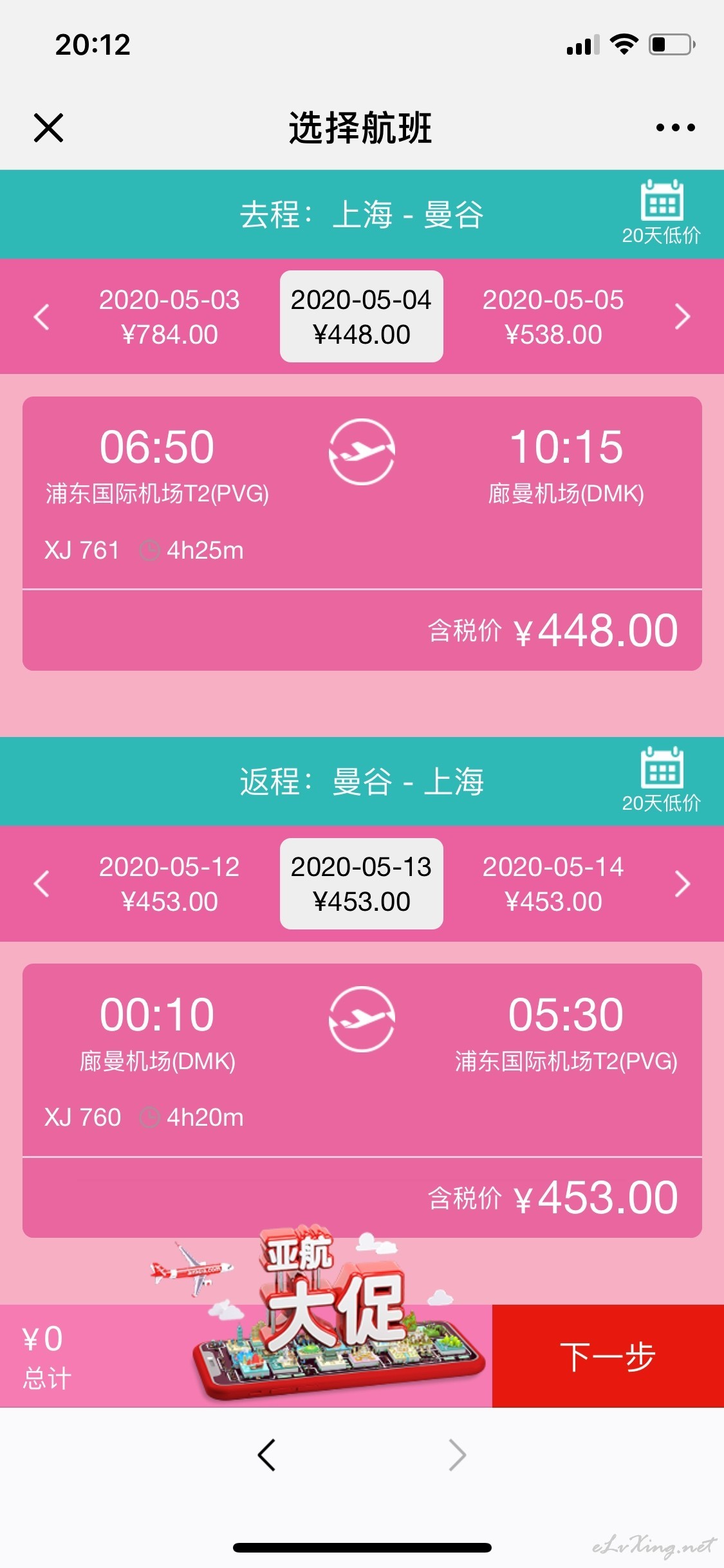Tap selected return date 2020-05-13
This screenshot has height=1568, width=724.
click(x=361, y=884)
